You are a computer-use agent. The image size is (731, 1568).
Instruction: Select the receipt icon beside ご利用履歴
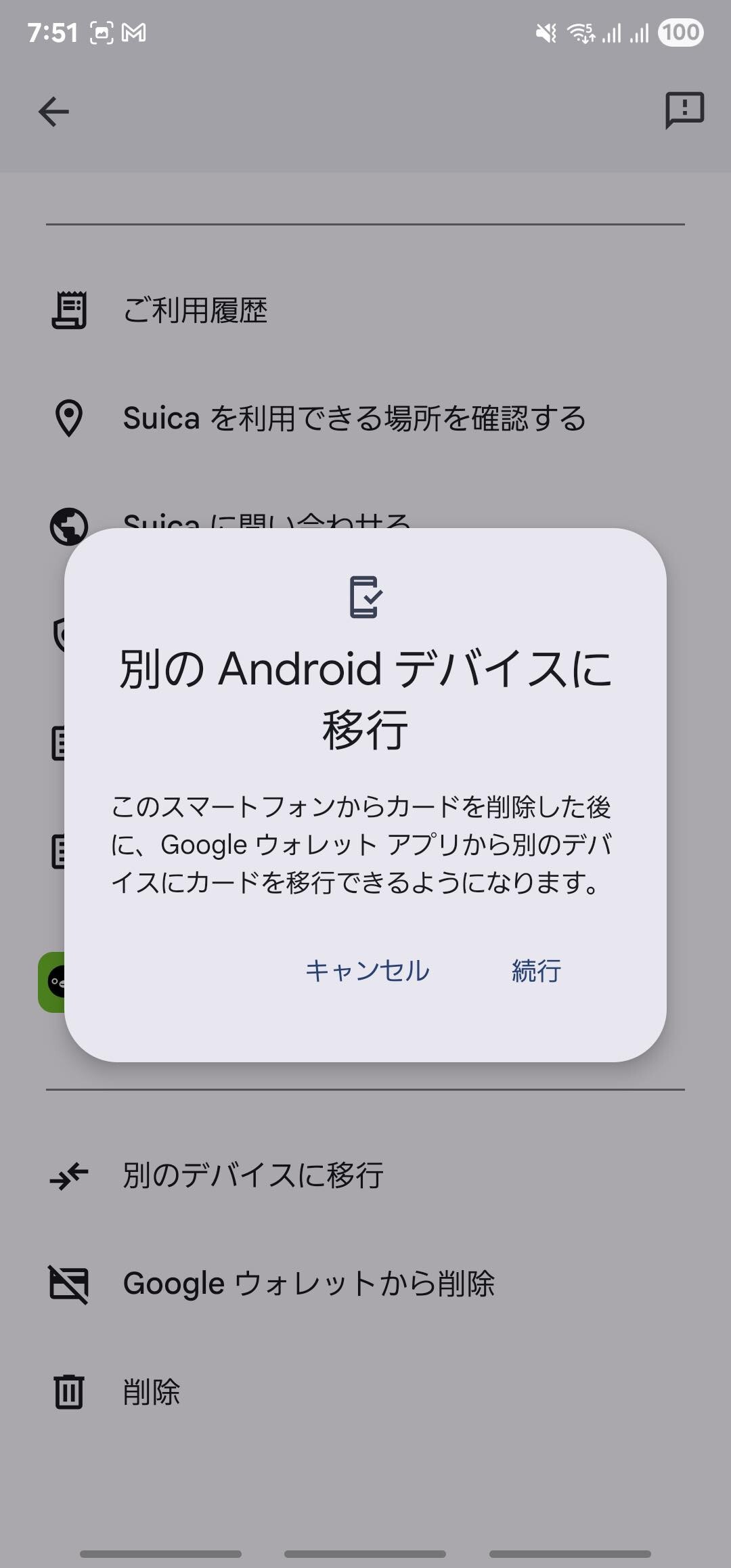(x=70, y=310)
